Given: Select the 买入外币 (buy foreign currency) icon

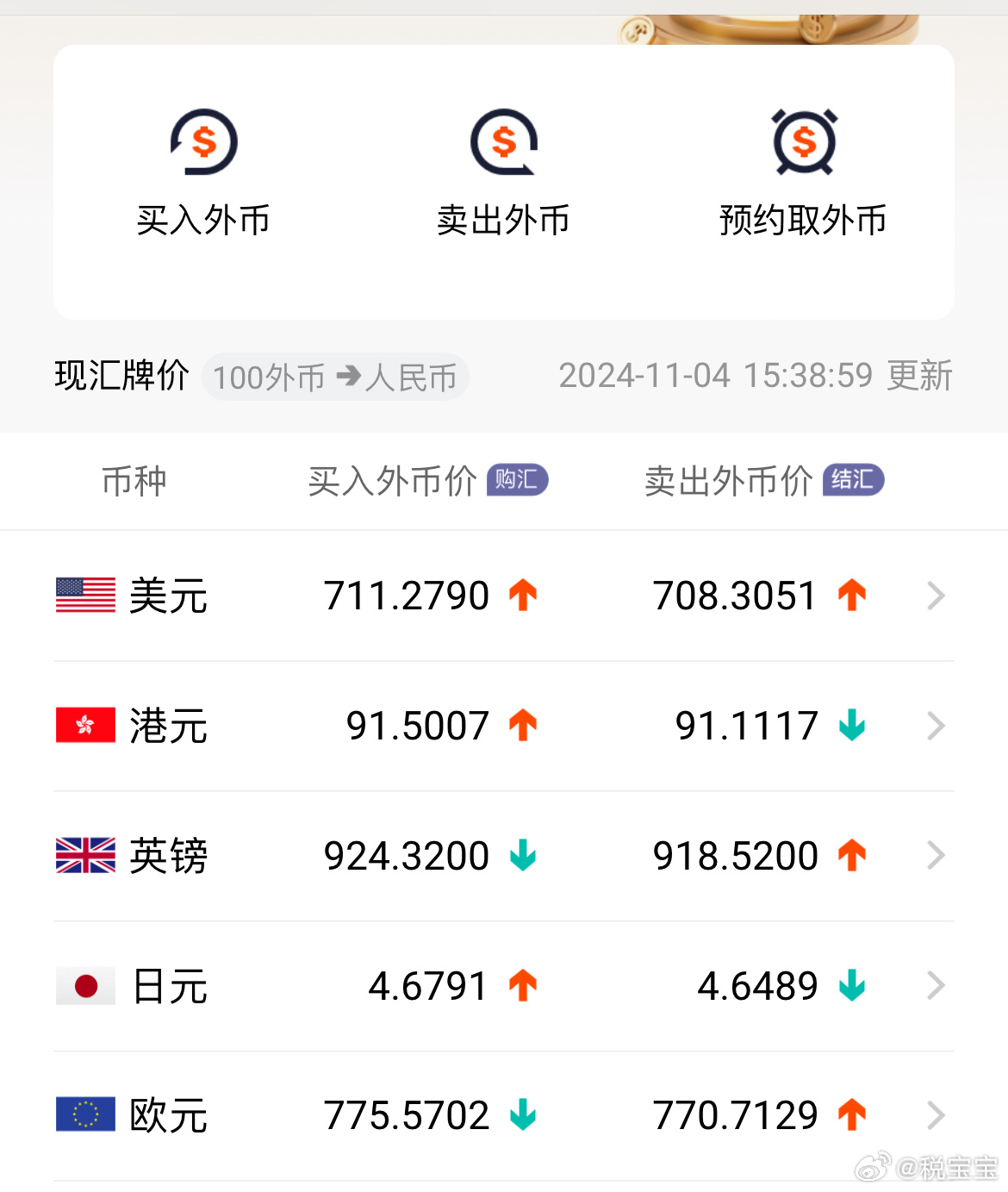Looking at the screenshot, I should pos(204,142).
